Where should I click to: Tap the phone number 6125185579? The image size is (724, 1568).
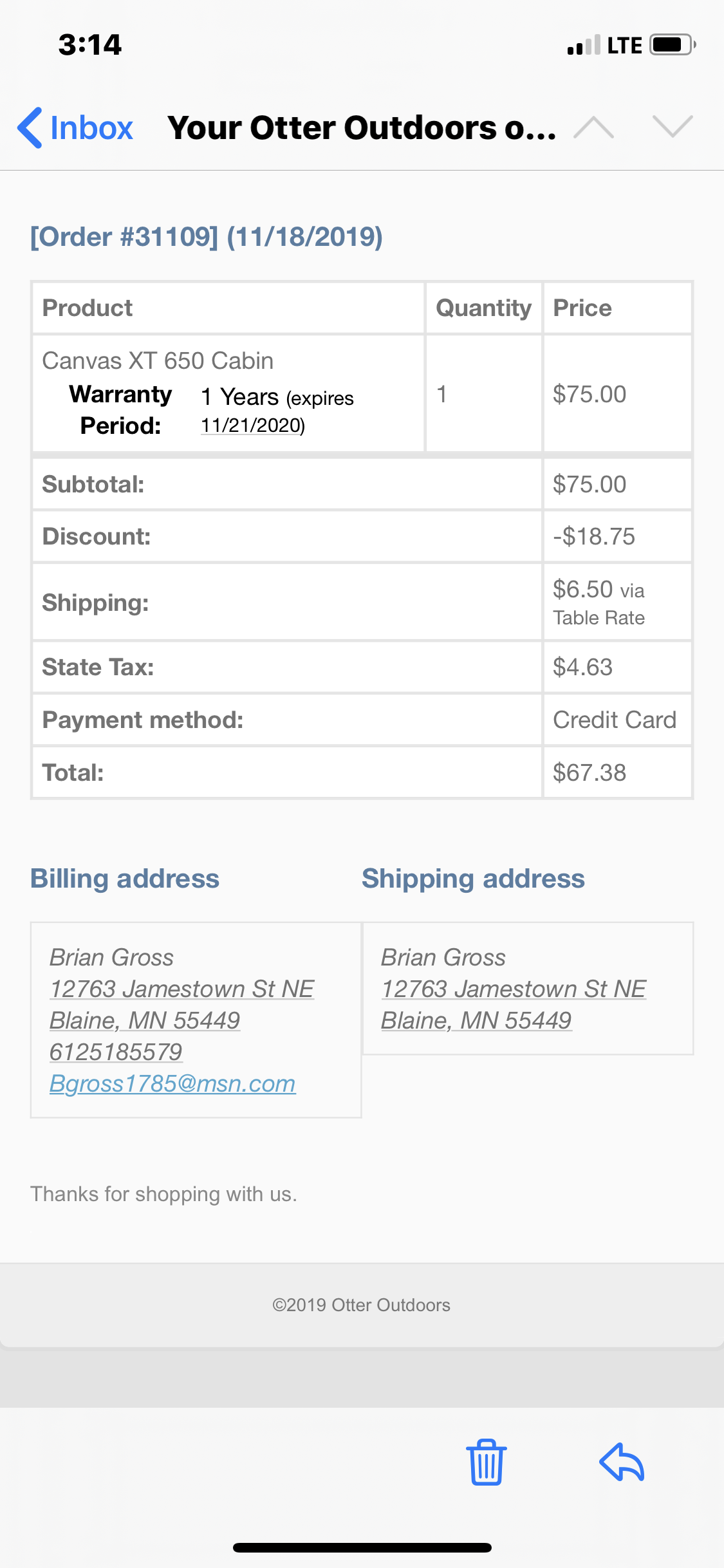(x=116, y=1052)
